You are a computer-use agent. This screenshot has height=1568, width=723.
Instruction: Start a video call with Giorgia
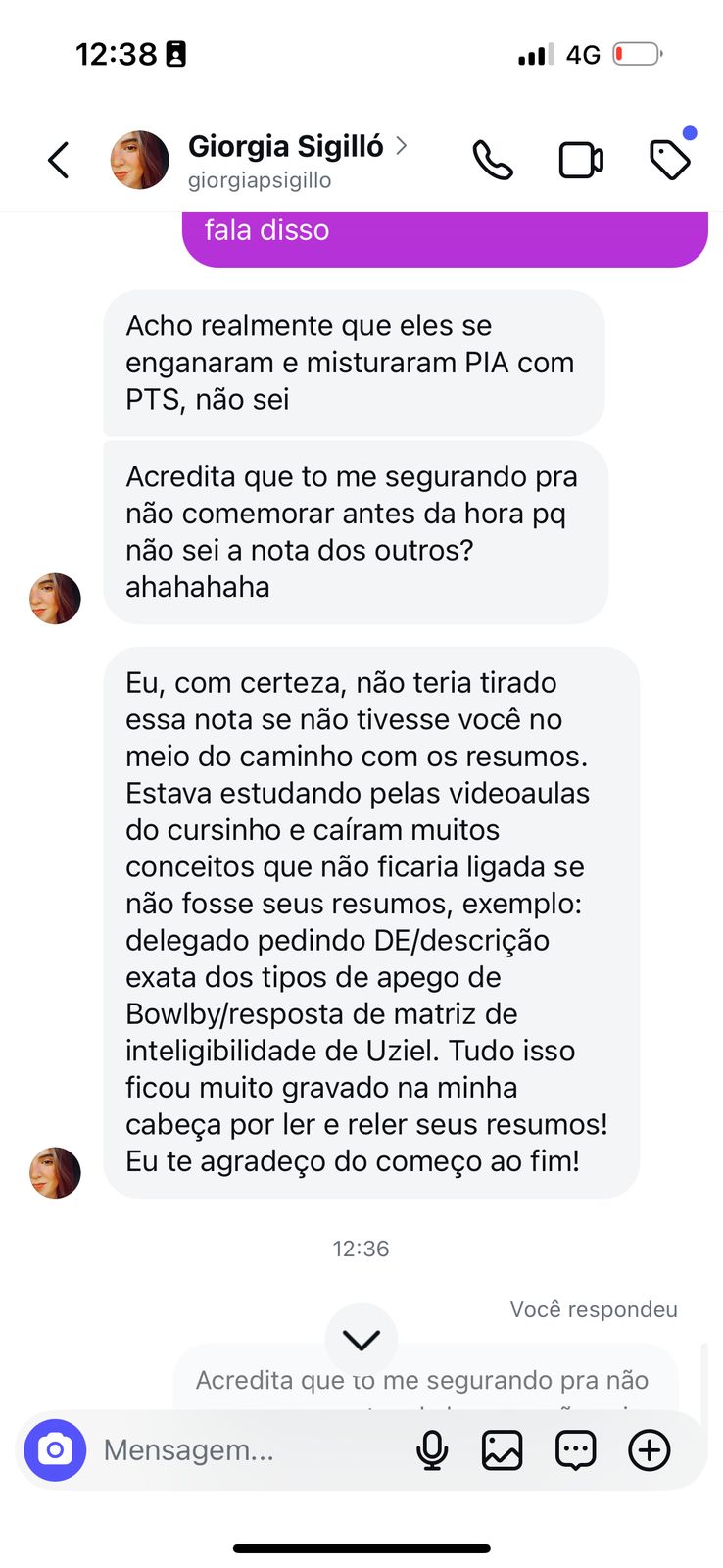(581, 160)
